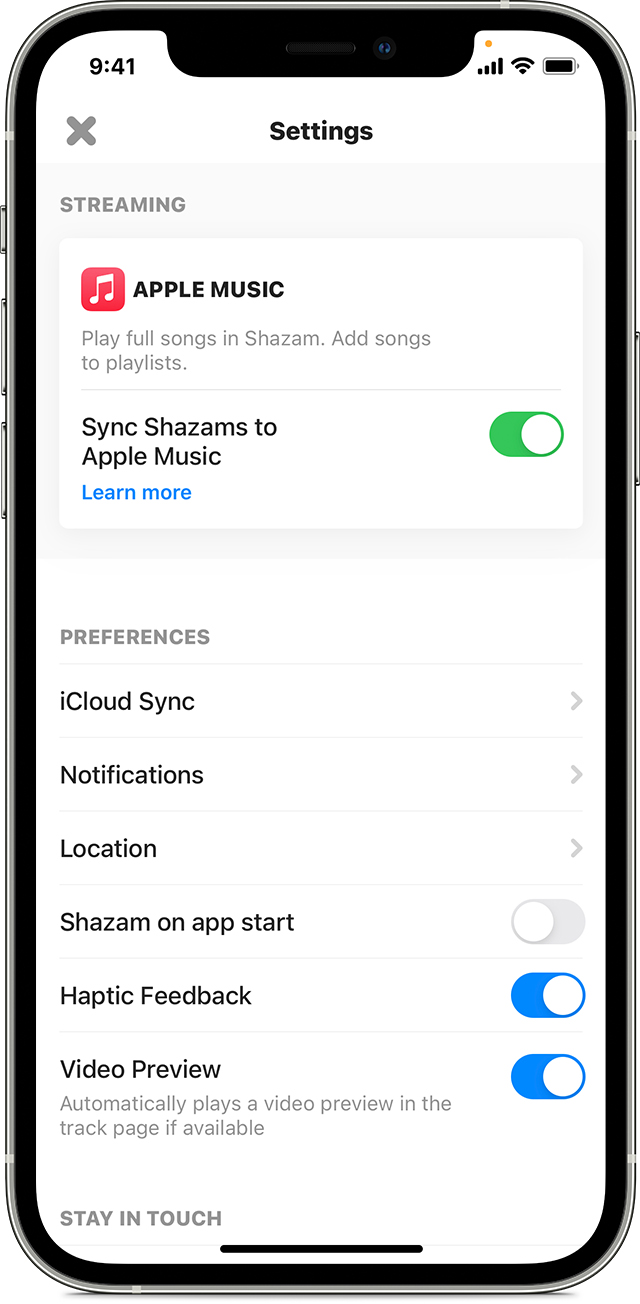Viewport: 640px width, 1304px height.
Task: Turn off Sync Shazams to Apple Music
Action: click(526, 436)
